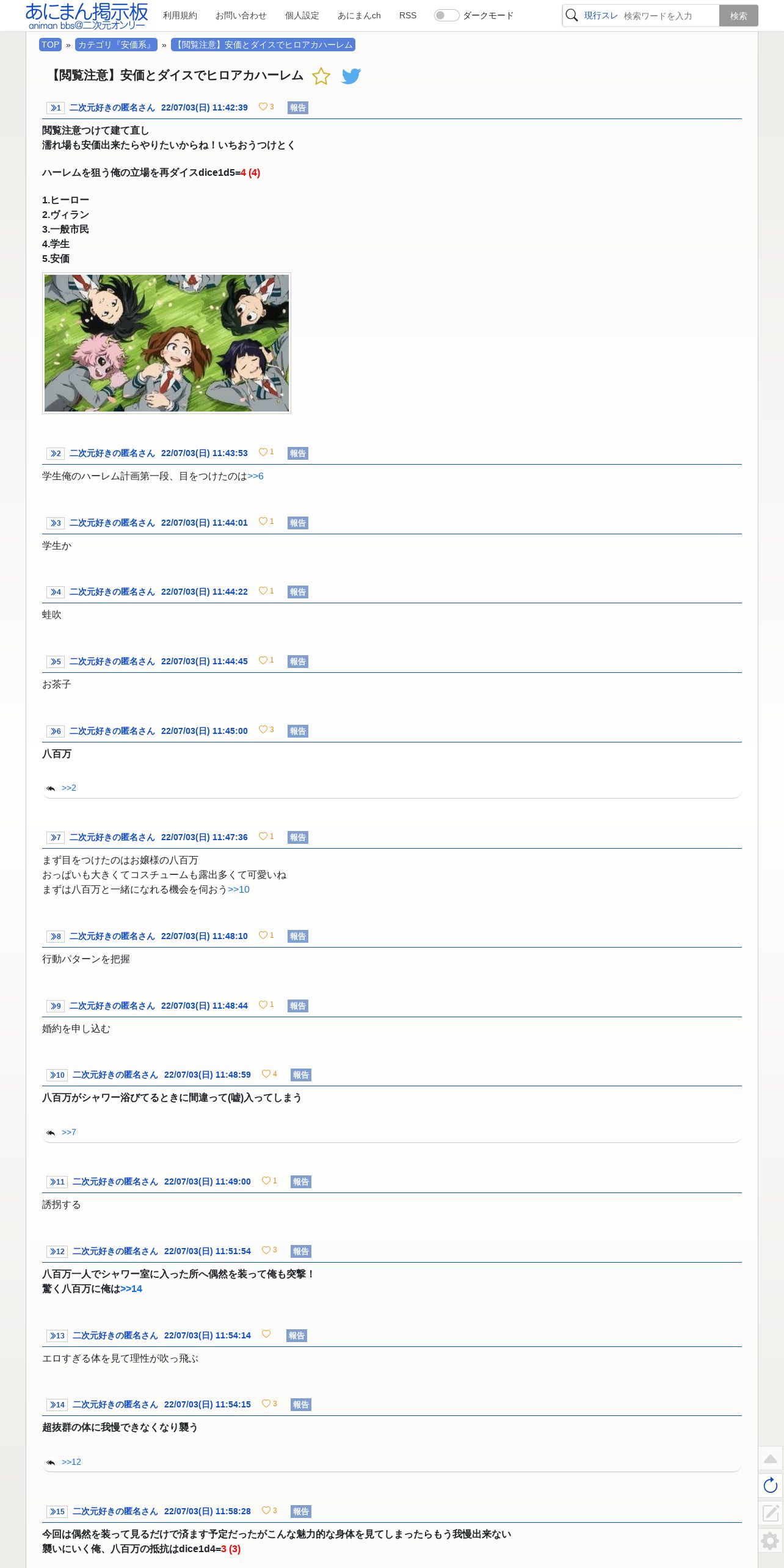The image size is (784, 1568).
Task: Follow the >>6 anchor link in post 2
Action: point(255,476)
